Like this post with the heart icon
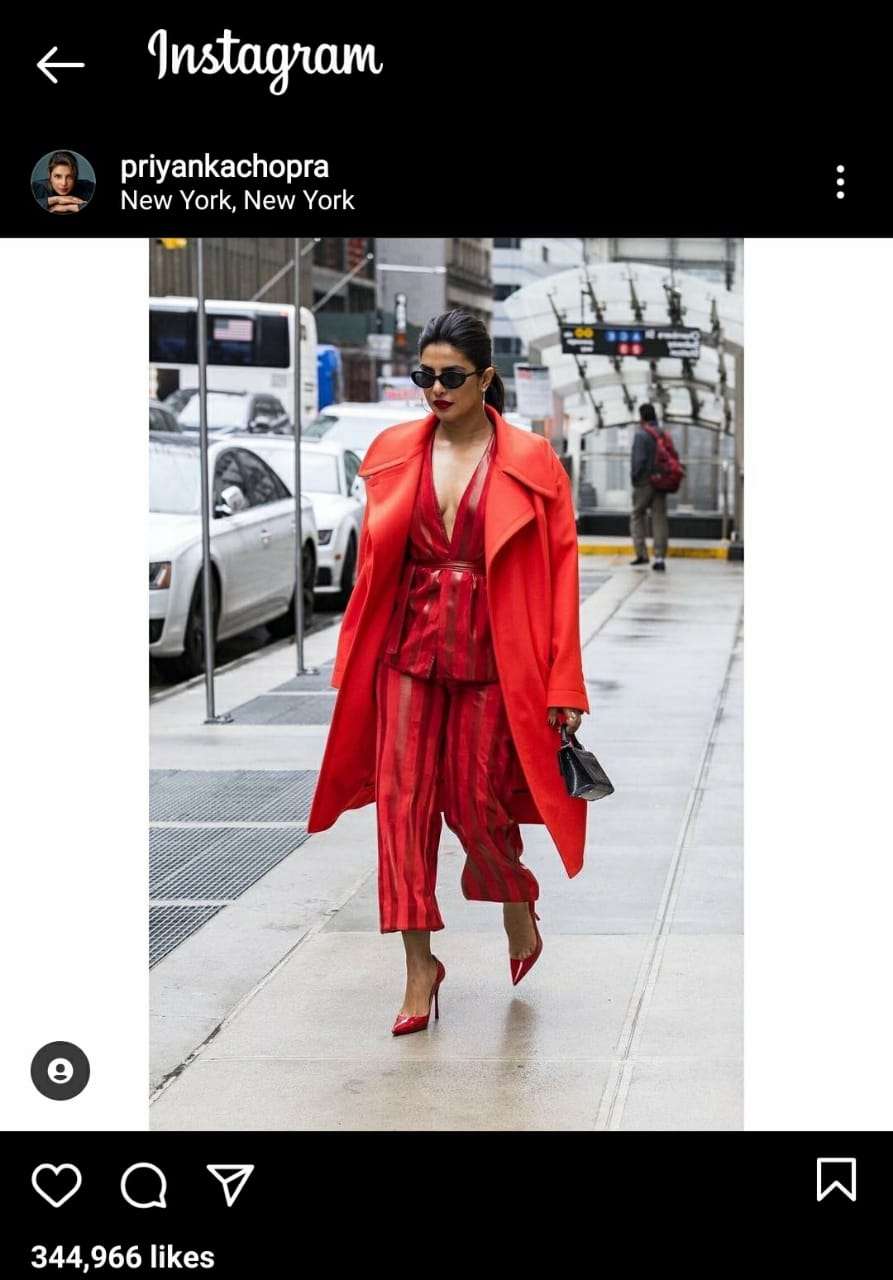 point(56,1185)
